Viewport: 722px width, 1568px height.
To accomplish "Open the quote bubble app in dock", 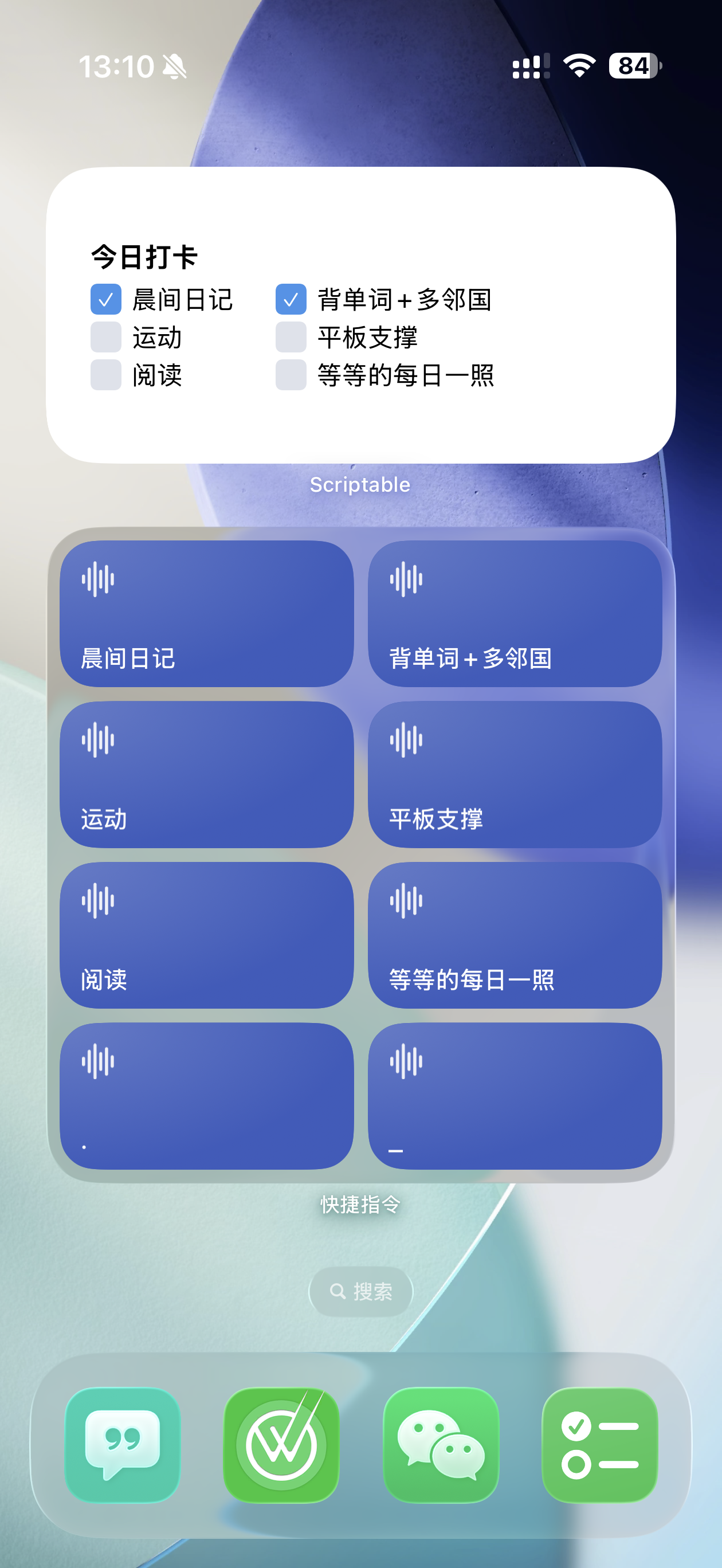I will pos(123,1444).
